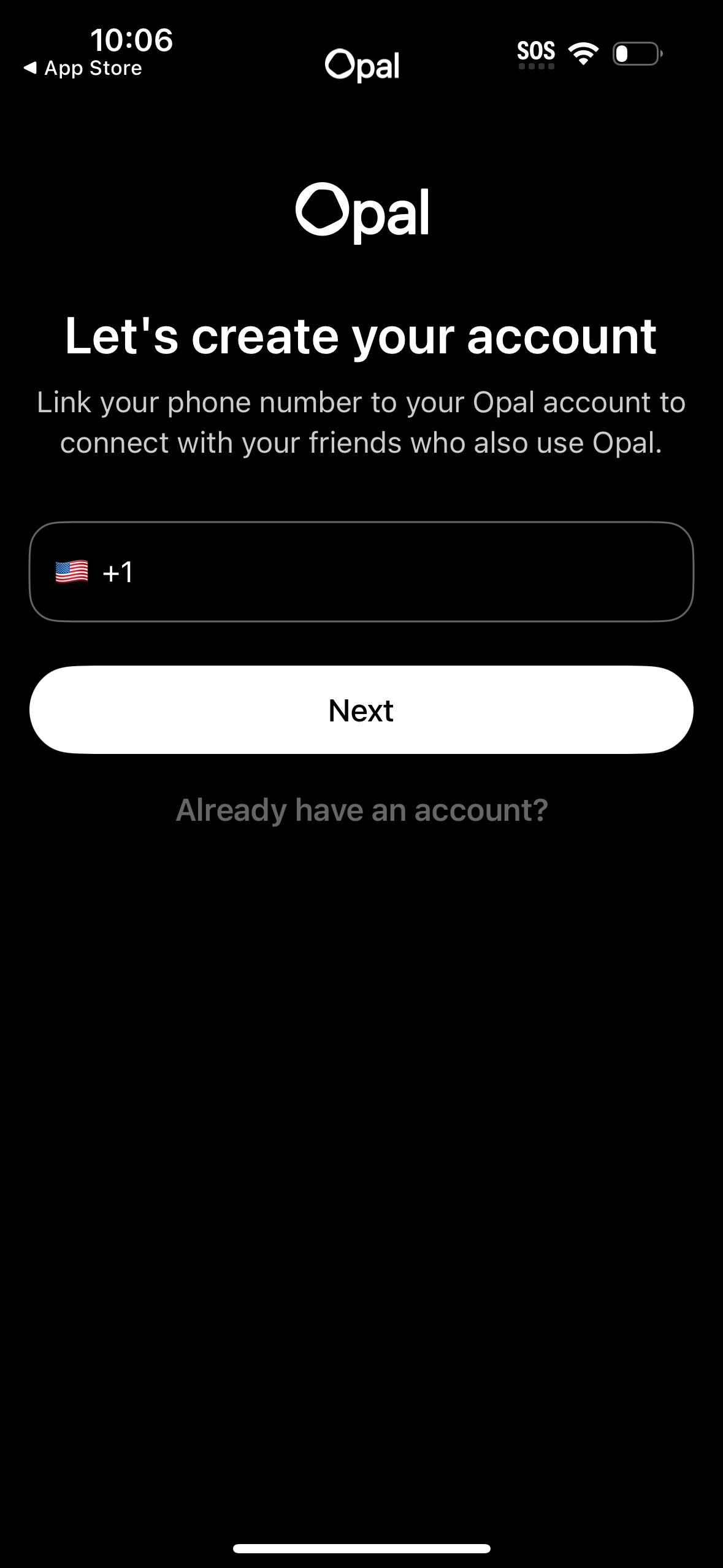723x1568 pixels.
Task: Tap the description text about linking your phone
Action: click(361, 421)
